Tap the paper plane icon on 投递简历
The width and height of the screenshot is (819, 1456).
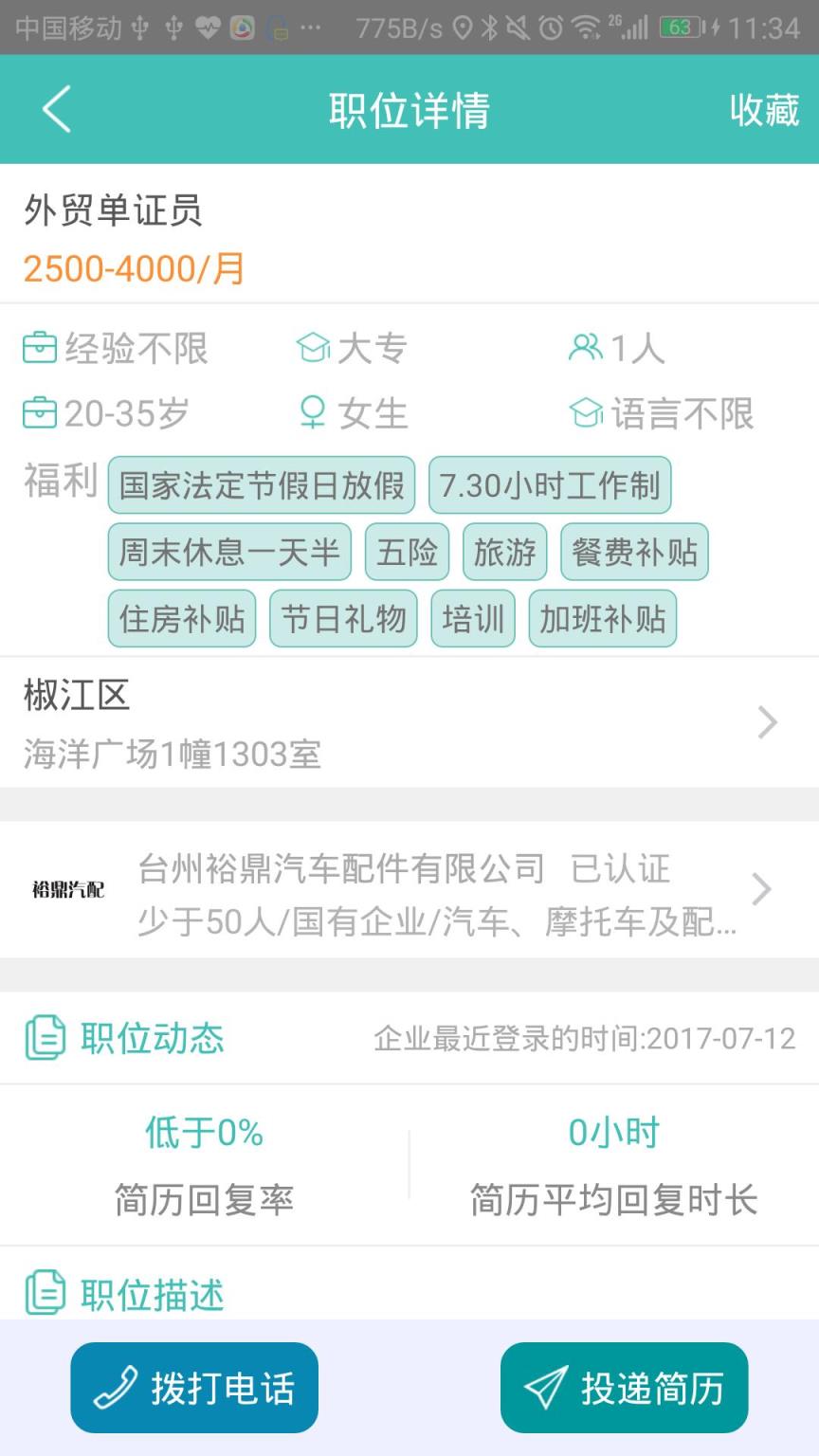pos(543,1385)
